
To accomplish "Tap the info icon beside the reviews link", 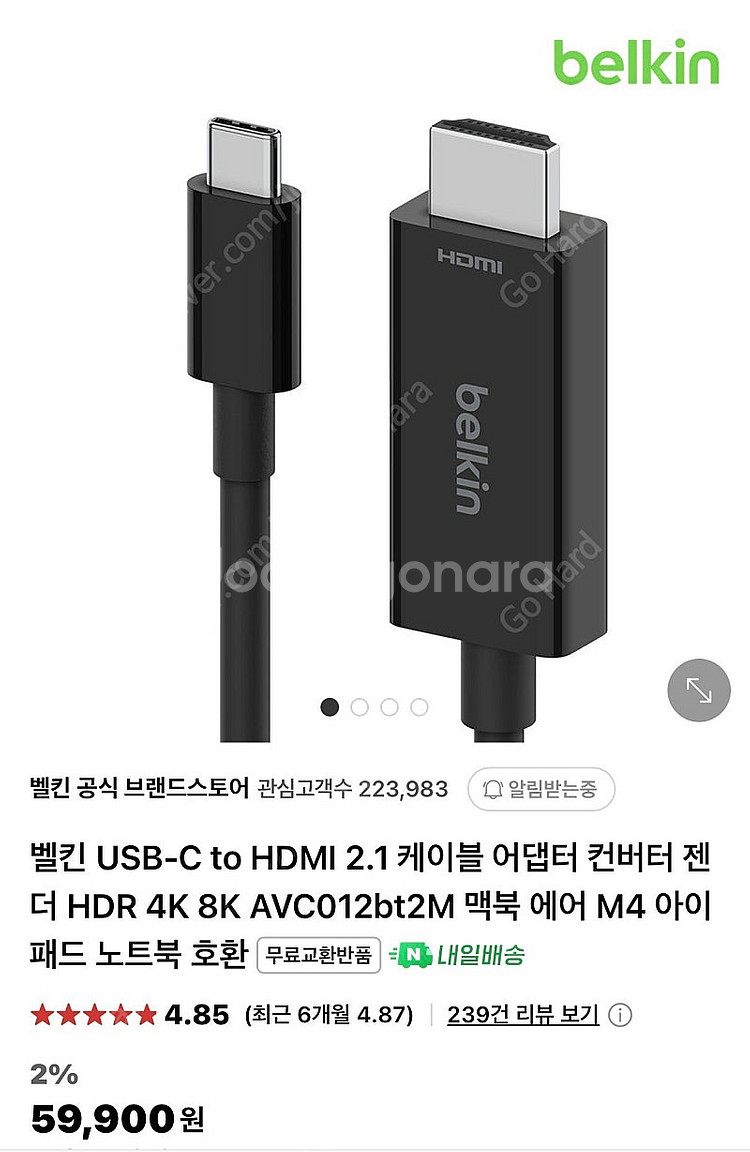I will pos(621,1017).
